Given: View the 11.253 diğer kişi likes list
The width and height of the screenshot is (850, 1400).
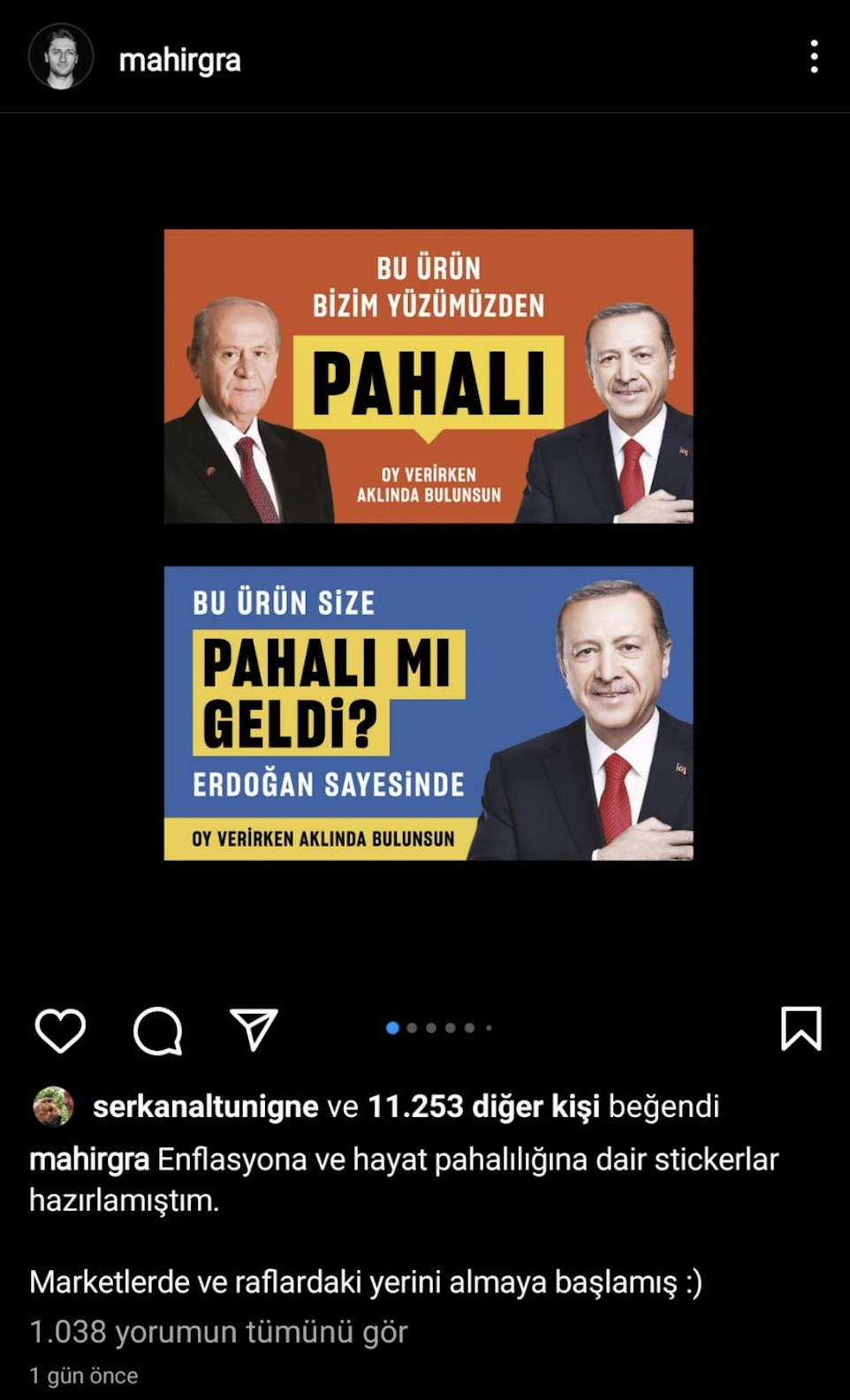Looking at the screenshot, I should (x=483, y=1106).
